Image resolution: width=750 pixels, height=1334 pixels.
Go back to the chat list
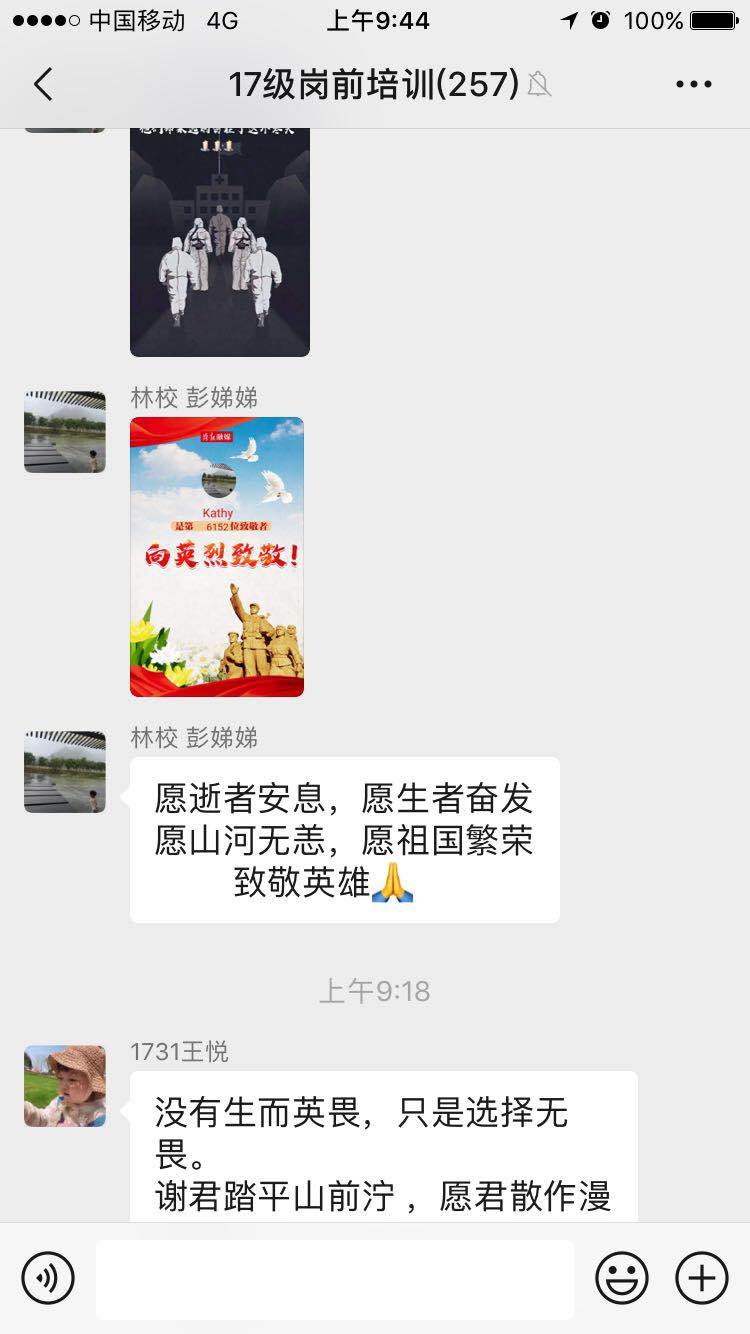[x=42, y=85]
